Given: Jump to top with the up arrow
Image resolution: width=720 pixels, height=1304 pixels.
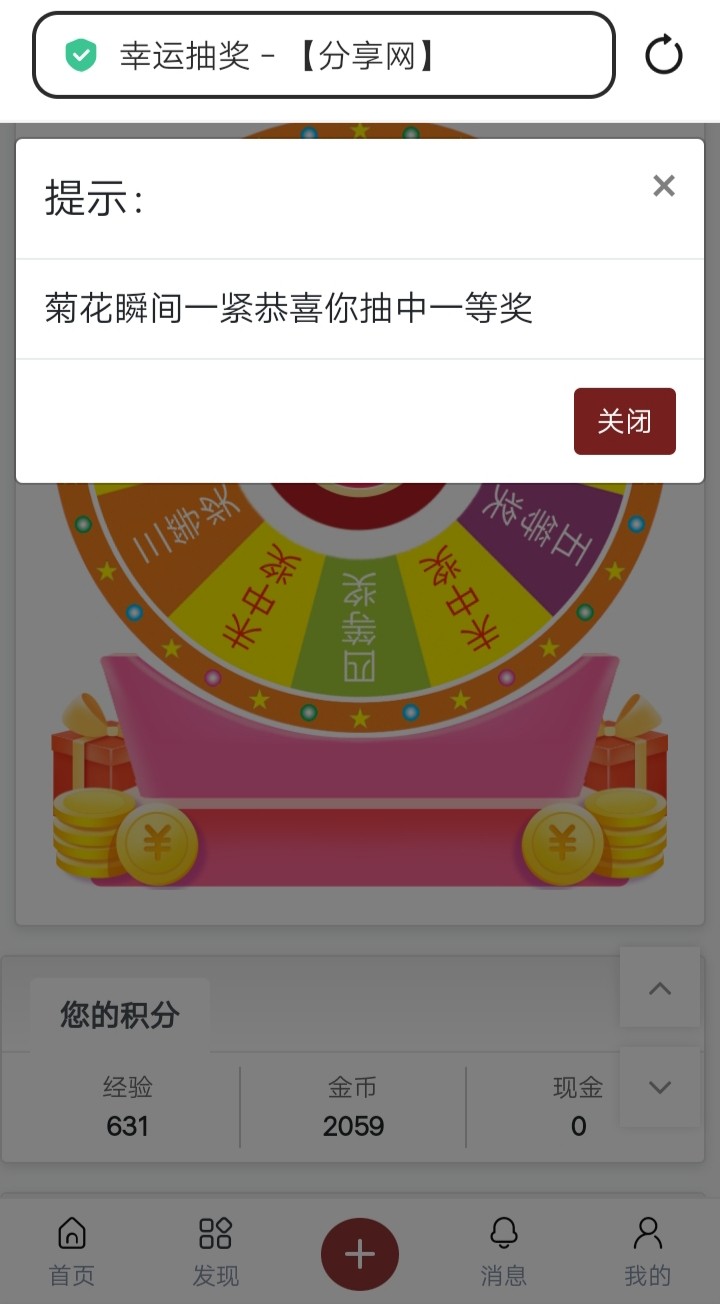Looking at the screenshot, I should (x=660, y=987).
